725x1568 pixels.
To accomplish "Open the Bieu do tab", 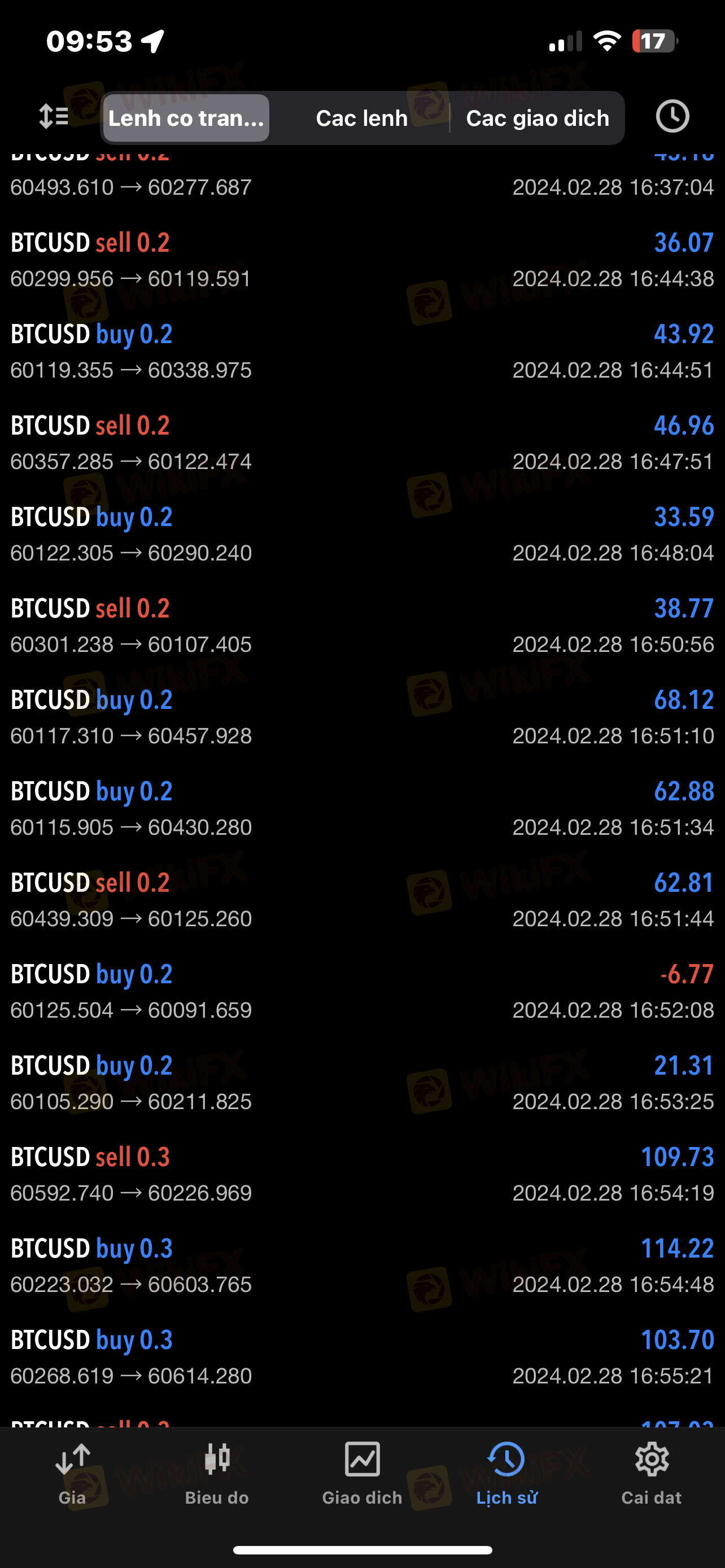I will tap(217, 1472).
